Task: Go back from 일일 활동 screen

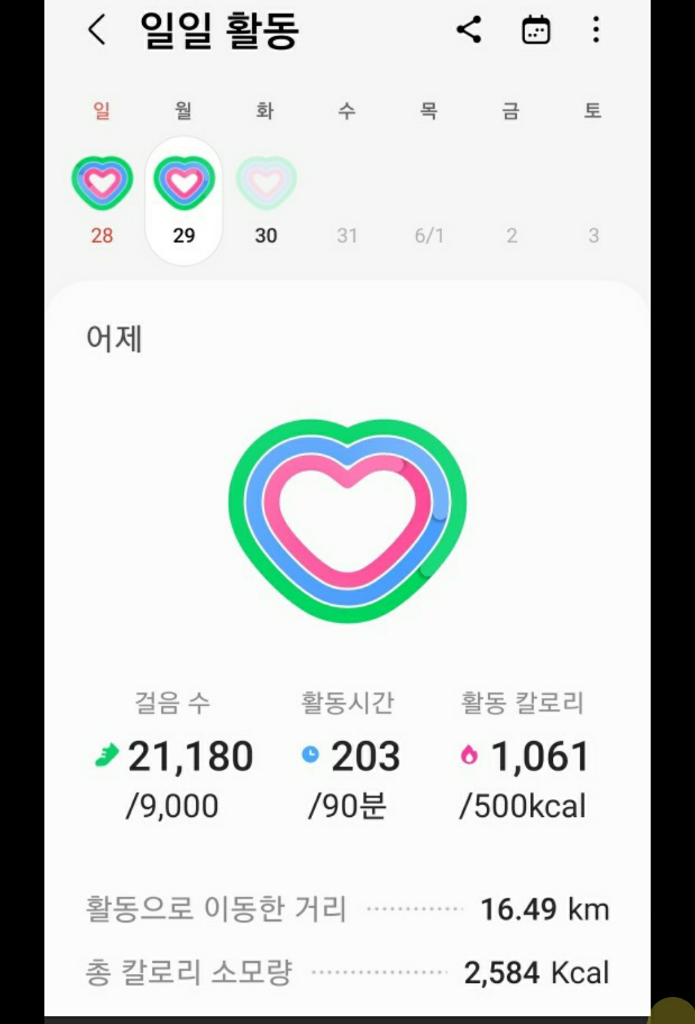Action: click(x=97, y=31)
